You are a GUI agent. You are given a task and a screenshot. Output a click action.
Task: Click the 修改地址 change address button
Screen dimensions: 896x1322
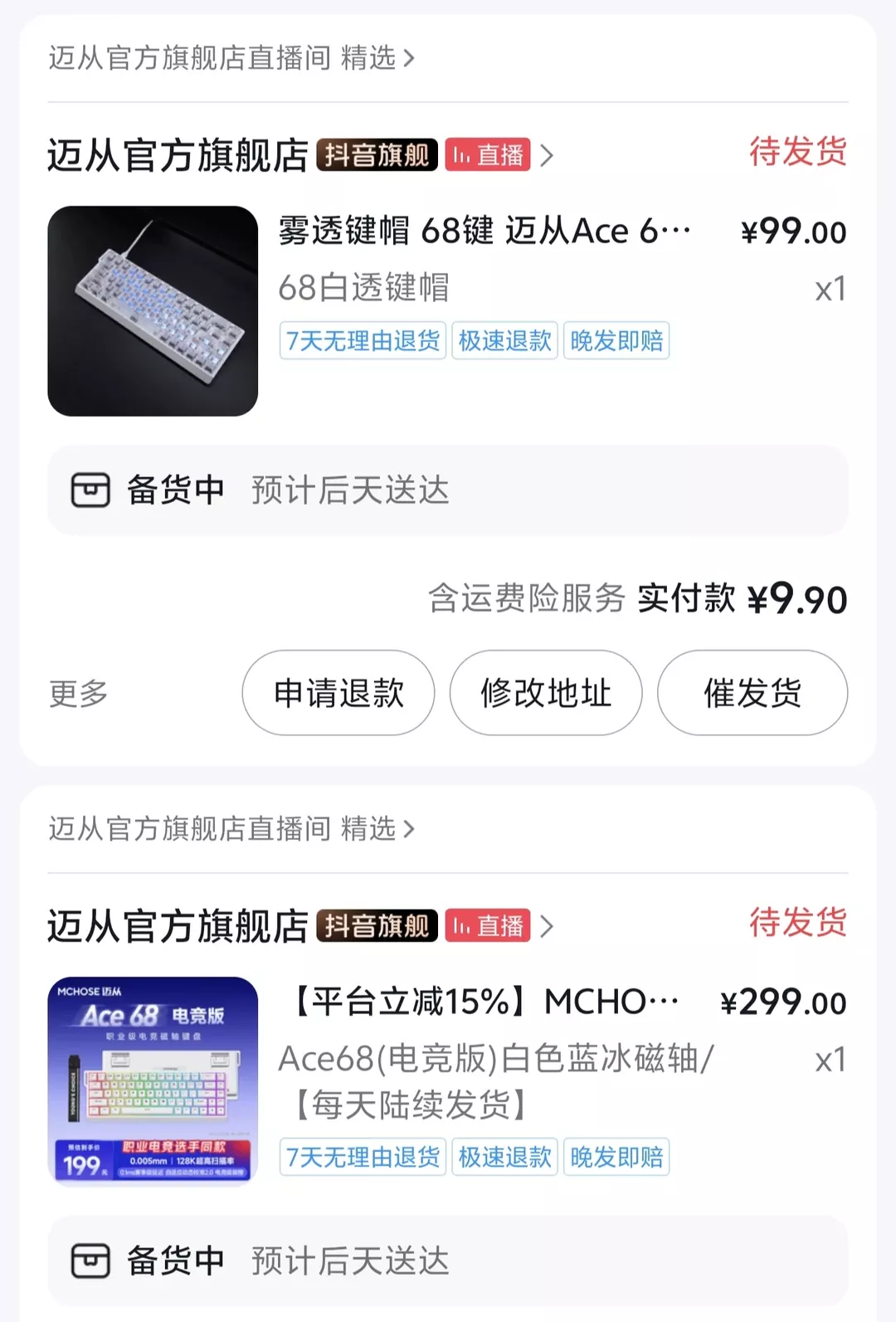pos(544,693)
